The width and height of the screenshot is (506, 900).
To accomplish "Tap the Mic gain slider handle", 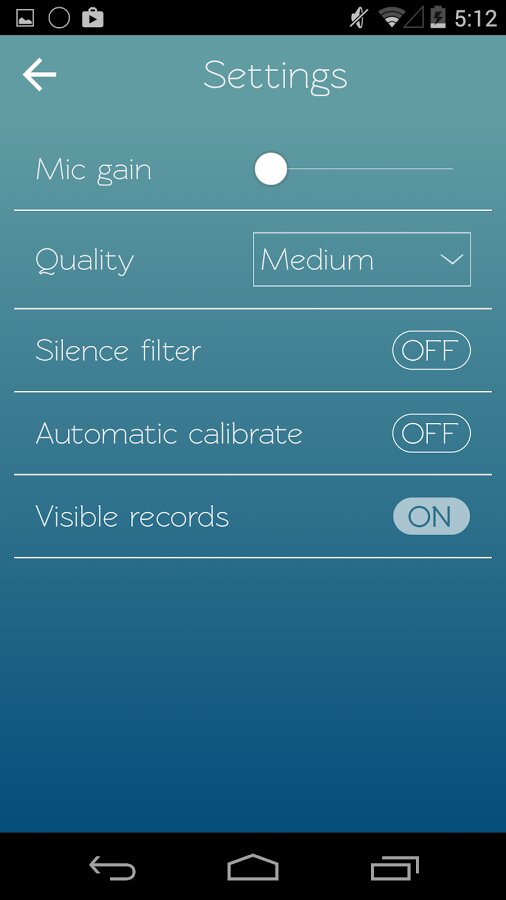I will pyautogui.click(x=271, y=169).
